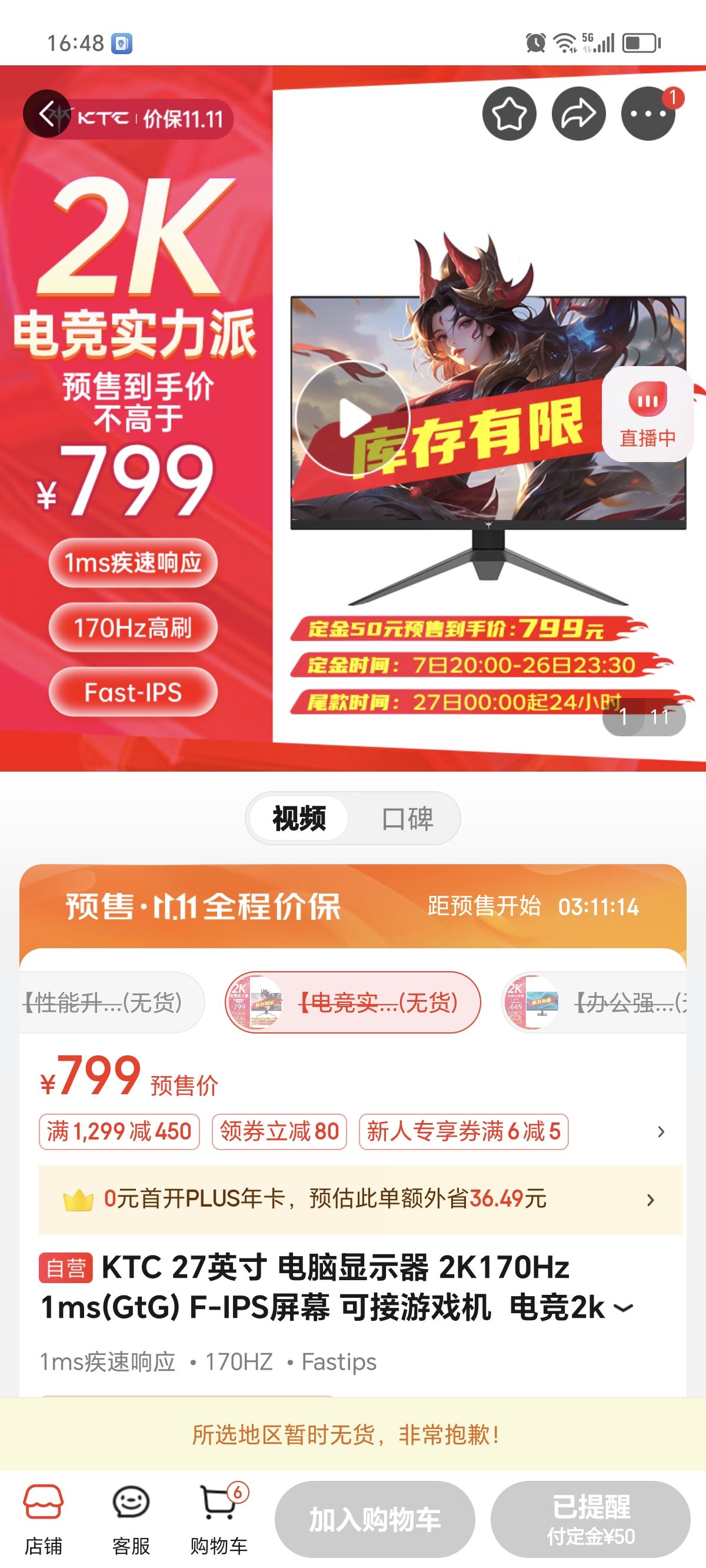Image resolution: width=706 pixels, height=1568 pixels.
Task: Open the 直播中 live stream badge
Action: [x=647, y=414]
